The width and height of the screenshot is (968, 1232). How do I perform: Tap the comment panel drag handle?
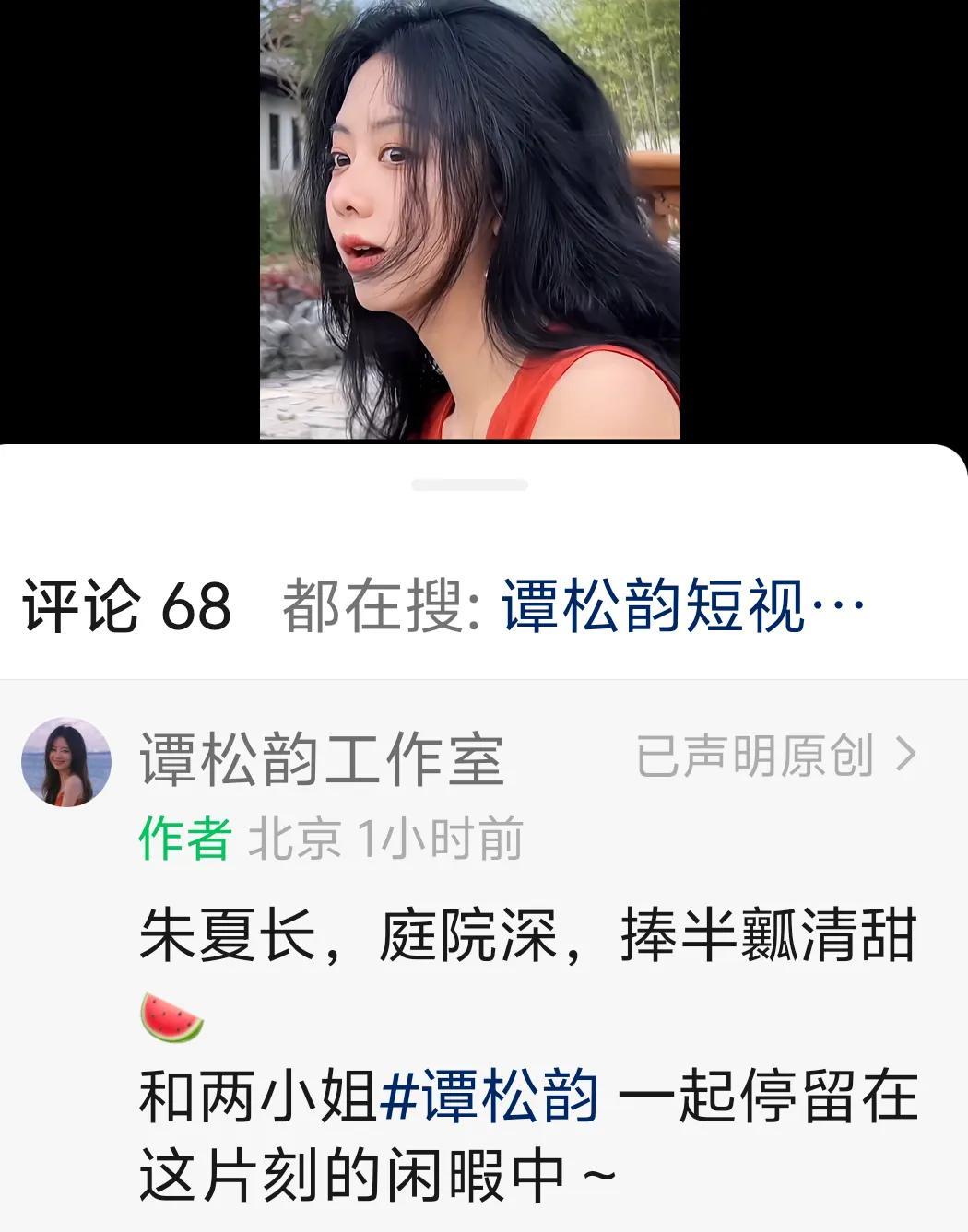[x=469, y=485]
